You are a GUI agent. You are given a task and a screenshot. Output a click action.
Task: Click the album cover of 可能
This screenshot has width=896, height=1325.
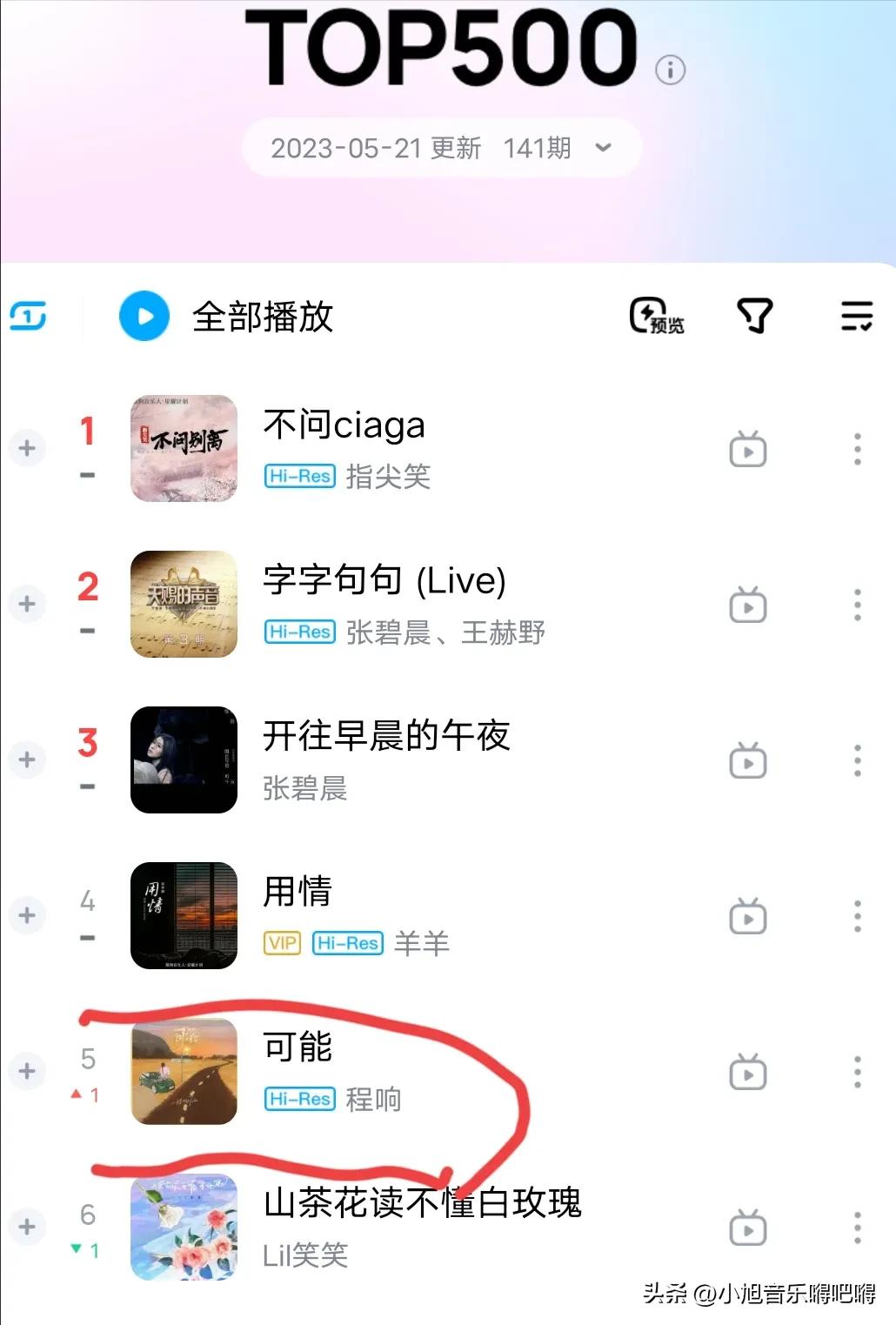tap(183, 1072)
